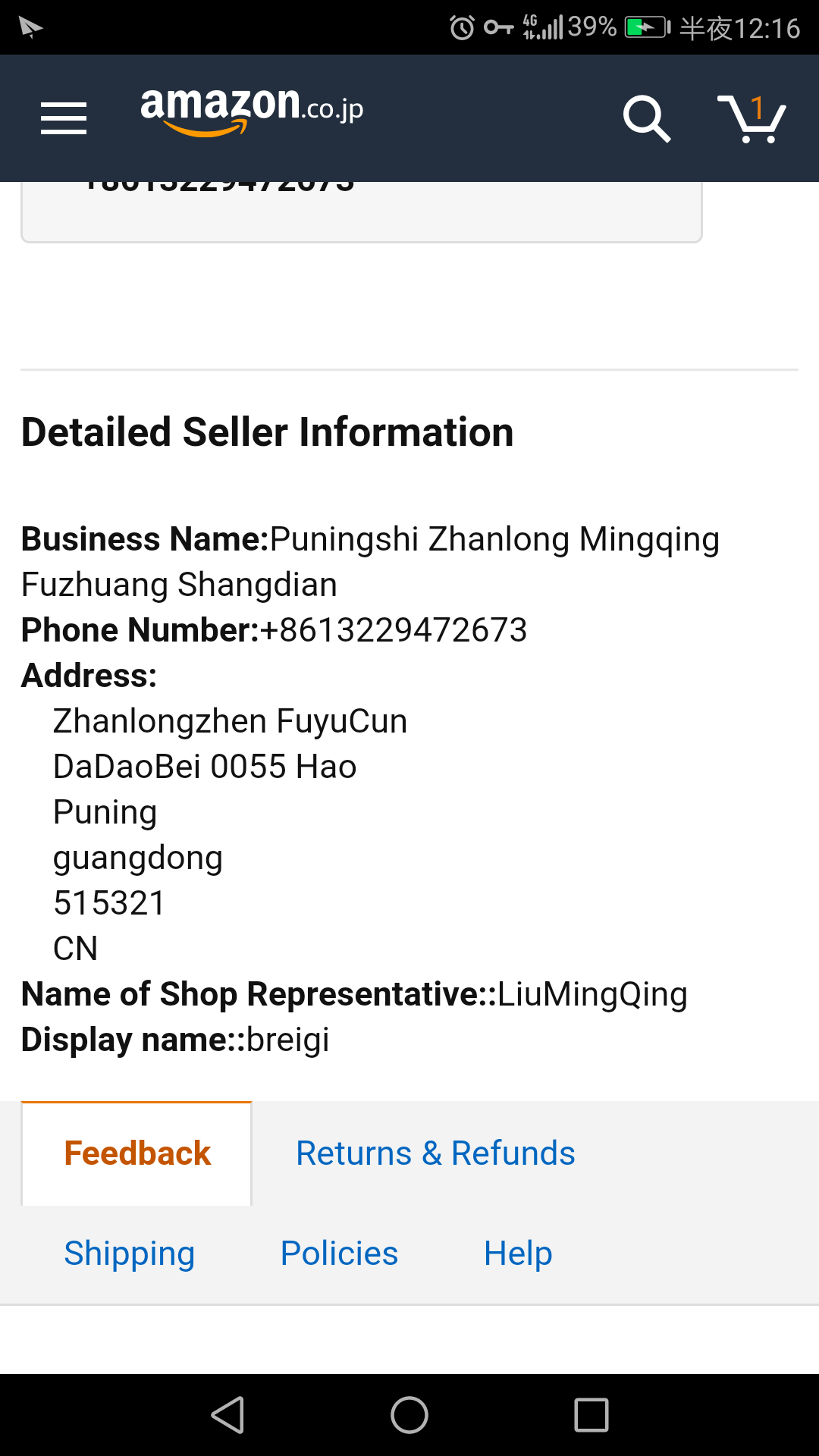Select the Feedback tab
The width and height of the screenshot is (819, 1456).
[x=137, y=1153]
